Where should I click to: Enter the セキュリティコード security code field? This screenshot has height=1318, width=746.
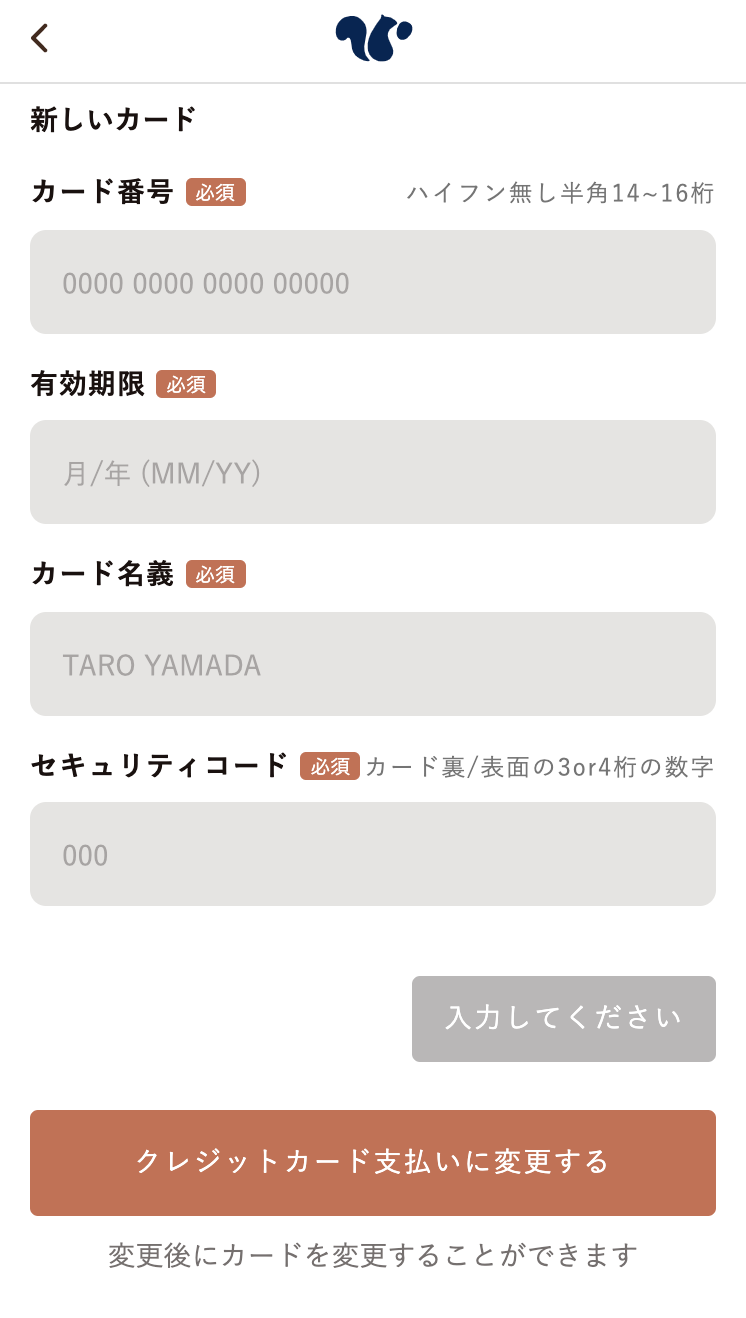coord(373,854)
